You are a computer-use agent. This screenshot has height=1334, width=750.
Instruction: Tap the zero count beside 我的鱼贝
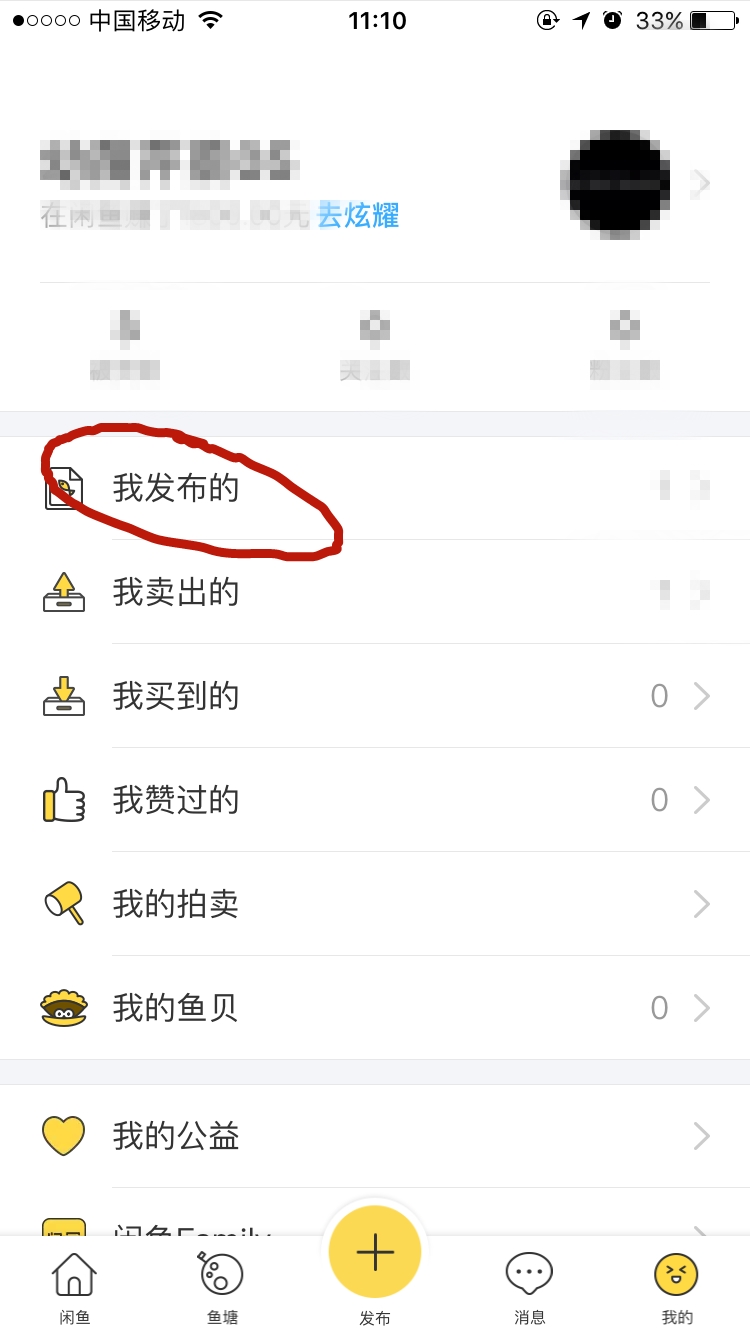point(659,1008)
